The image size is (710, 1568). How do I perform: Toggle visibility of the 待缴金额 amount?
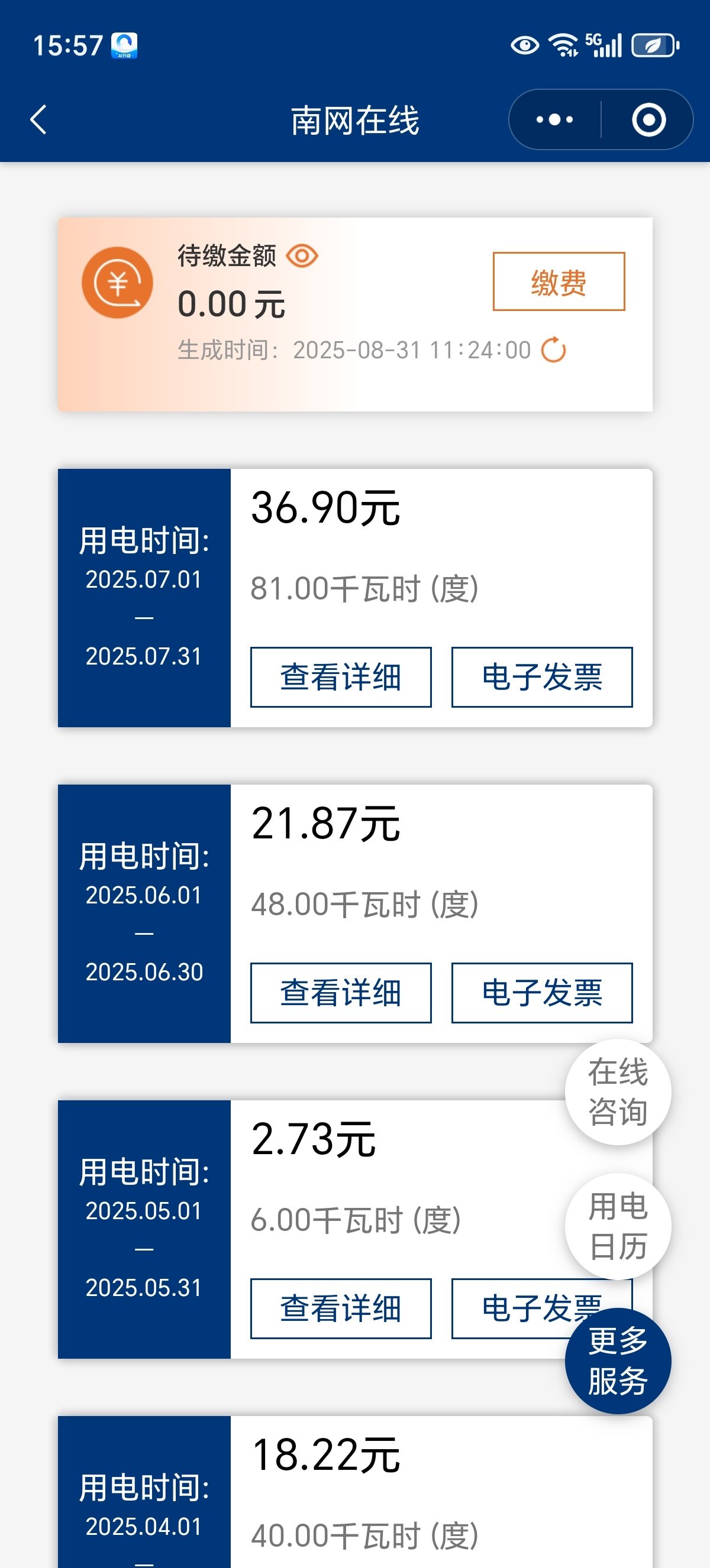point(302,255)
